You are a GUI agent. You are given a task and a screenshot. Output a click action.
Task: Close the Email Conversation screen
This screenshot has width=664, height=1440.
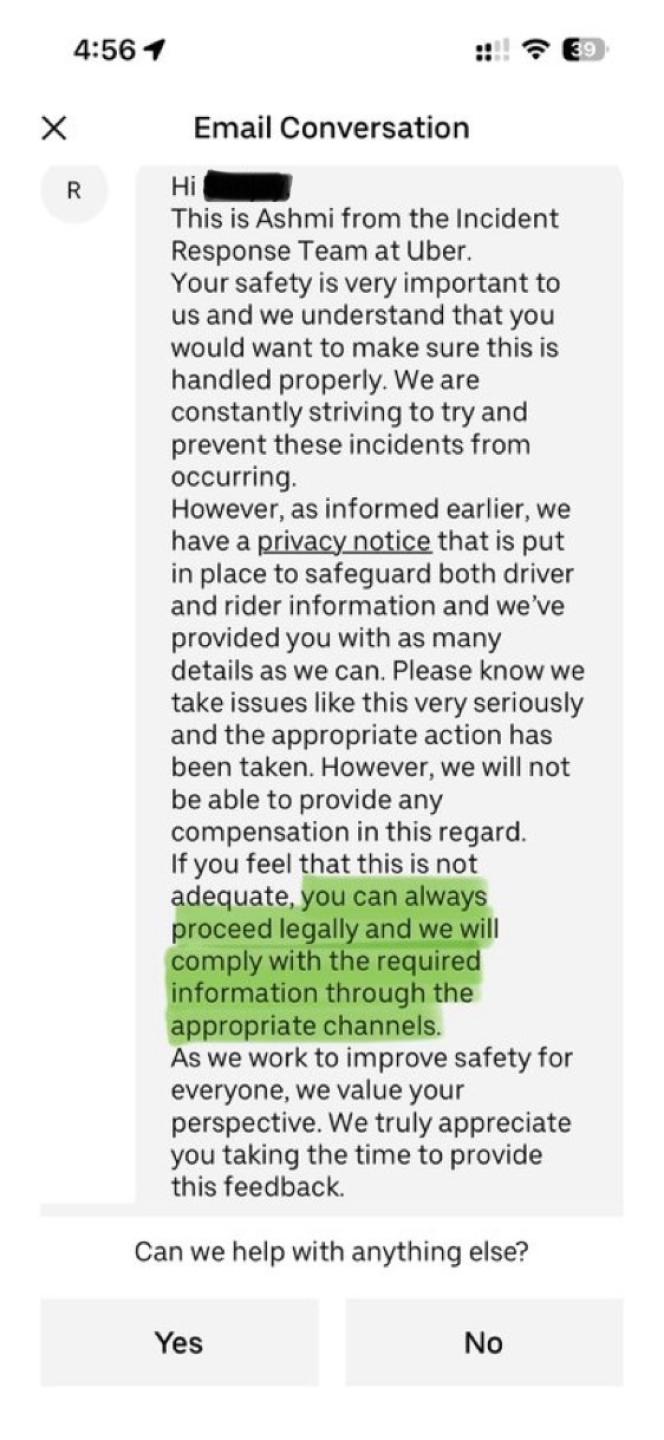pyautogui.click(x=54, y=127)
